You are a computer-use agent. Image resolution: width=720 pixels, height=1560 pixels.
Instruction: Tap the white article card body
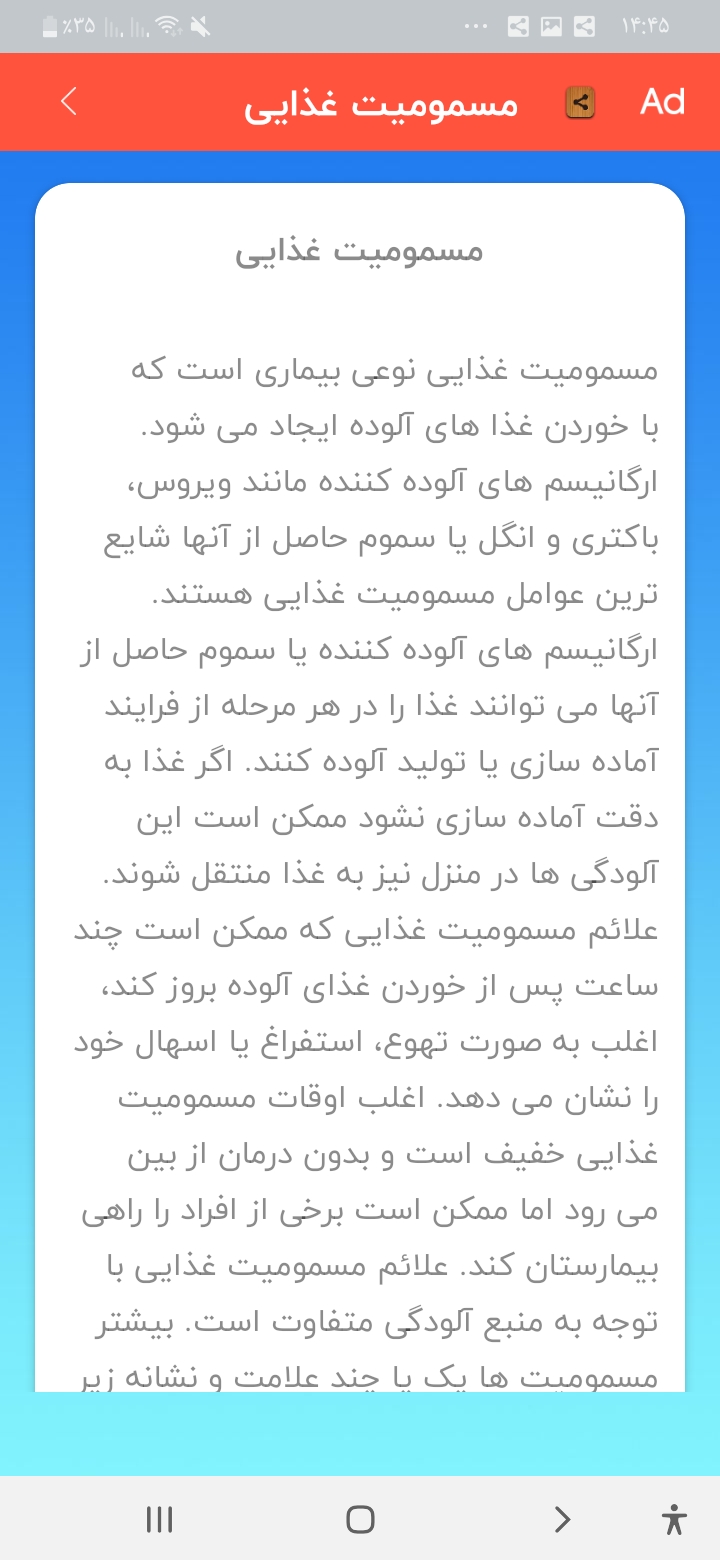point(360,800)
